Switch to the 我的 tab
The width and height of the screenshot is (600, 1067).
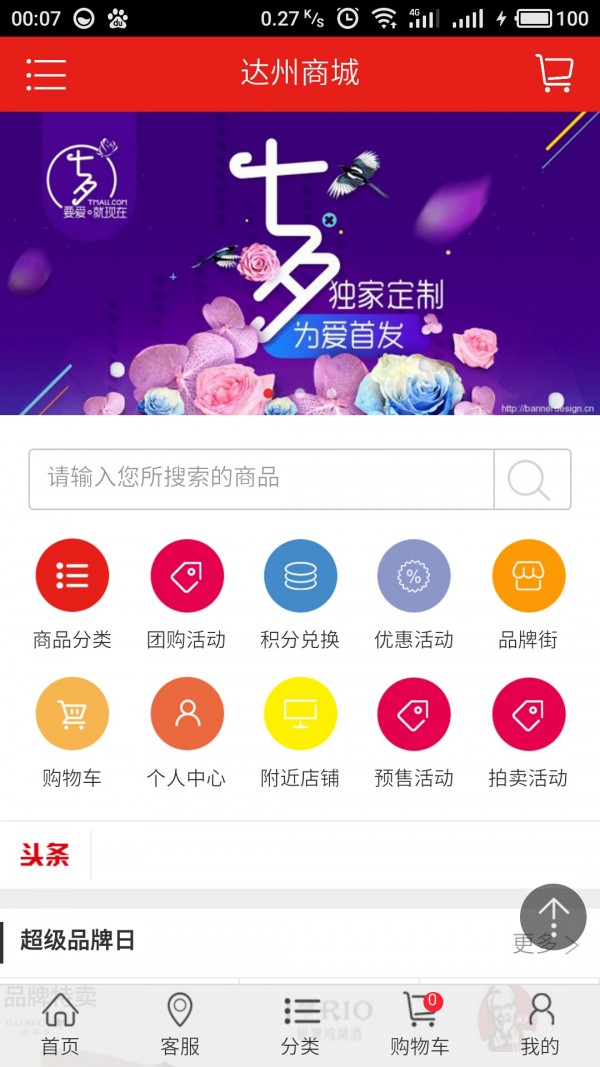(540, 1024)
